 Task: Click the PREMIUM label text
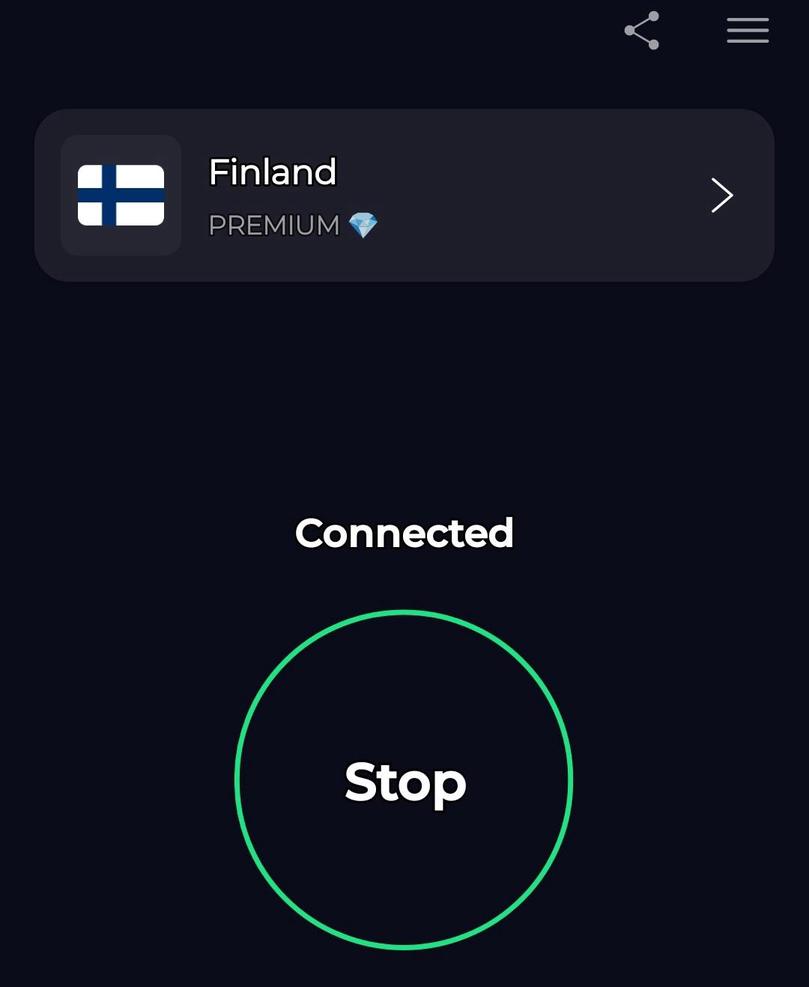[272, 225]
